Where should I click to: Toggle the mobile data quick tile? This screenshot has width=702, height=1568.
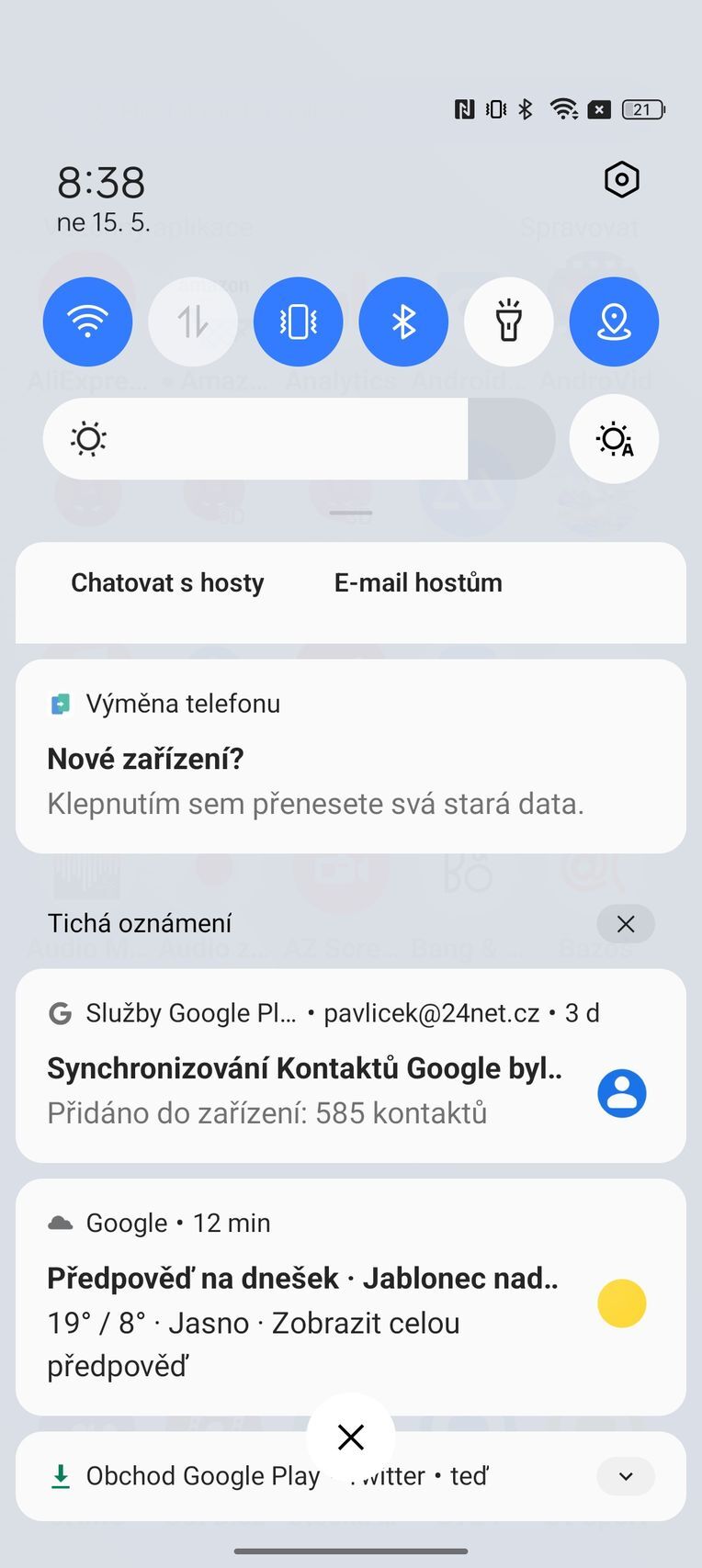[x=192, y=321]
